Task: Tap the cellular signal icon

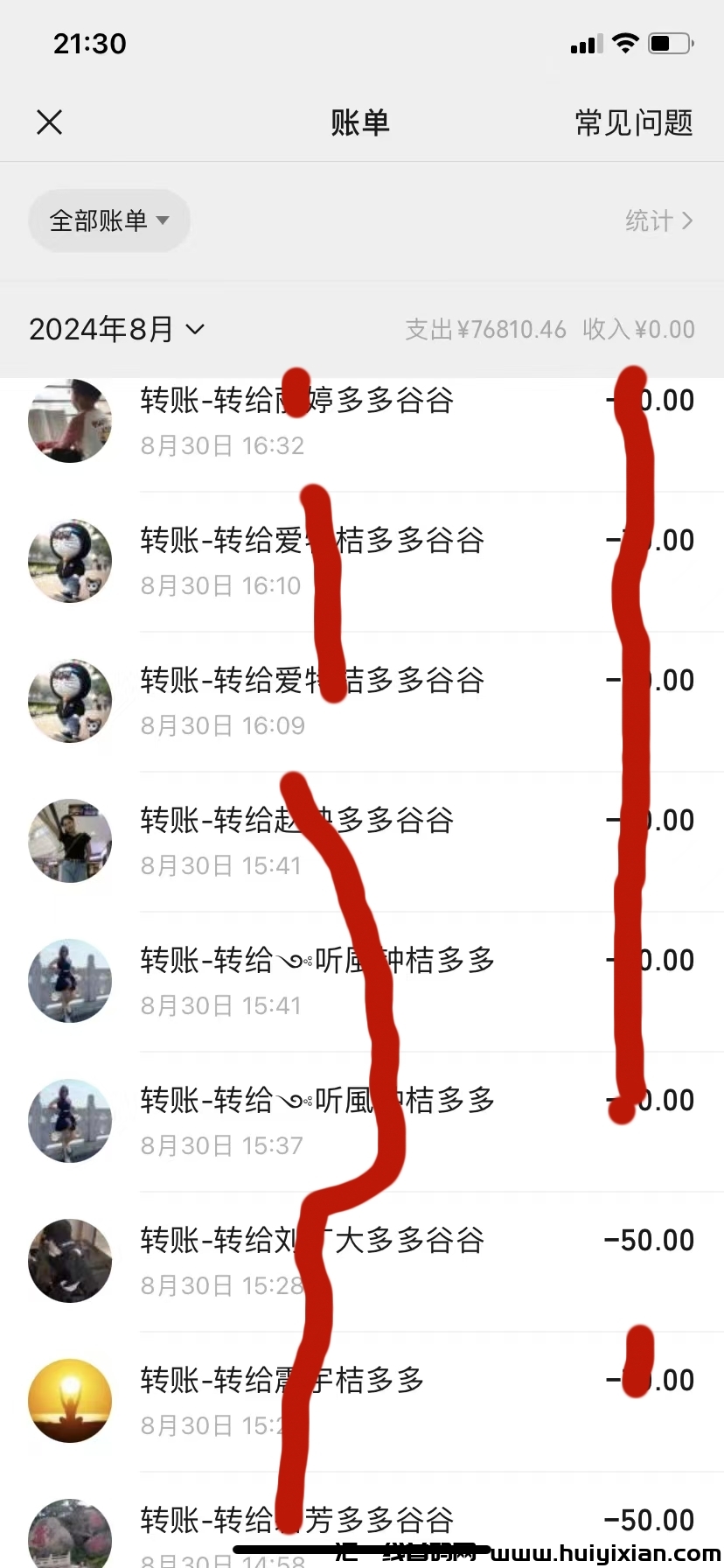Action: pyautogui.click(x=582, y=43)
